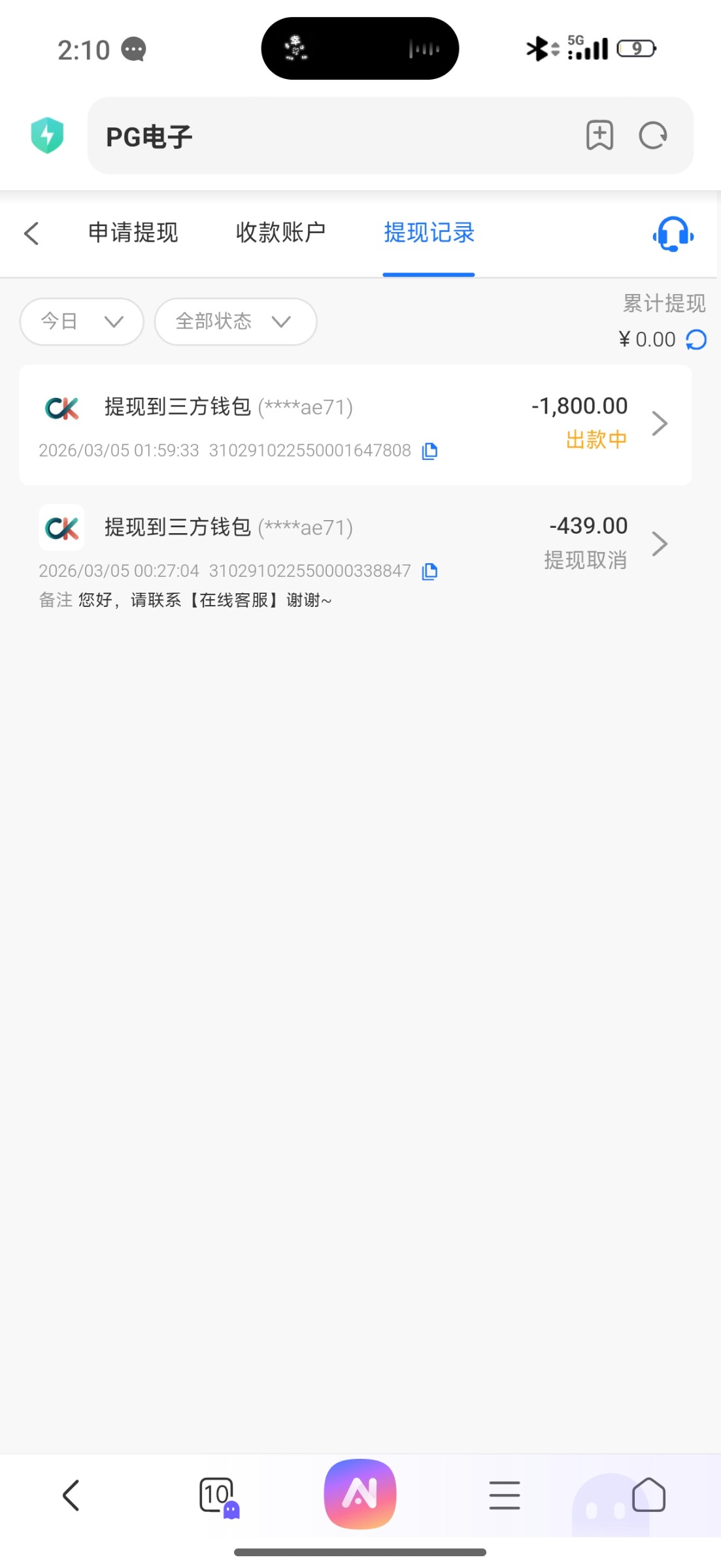Show the 10 open browser tabs

216,1495
